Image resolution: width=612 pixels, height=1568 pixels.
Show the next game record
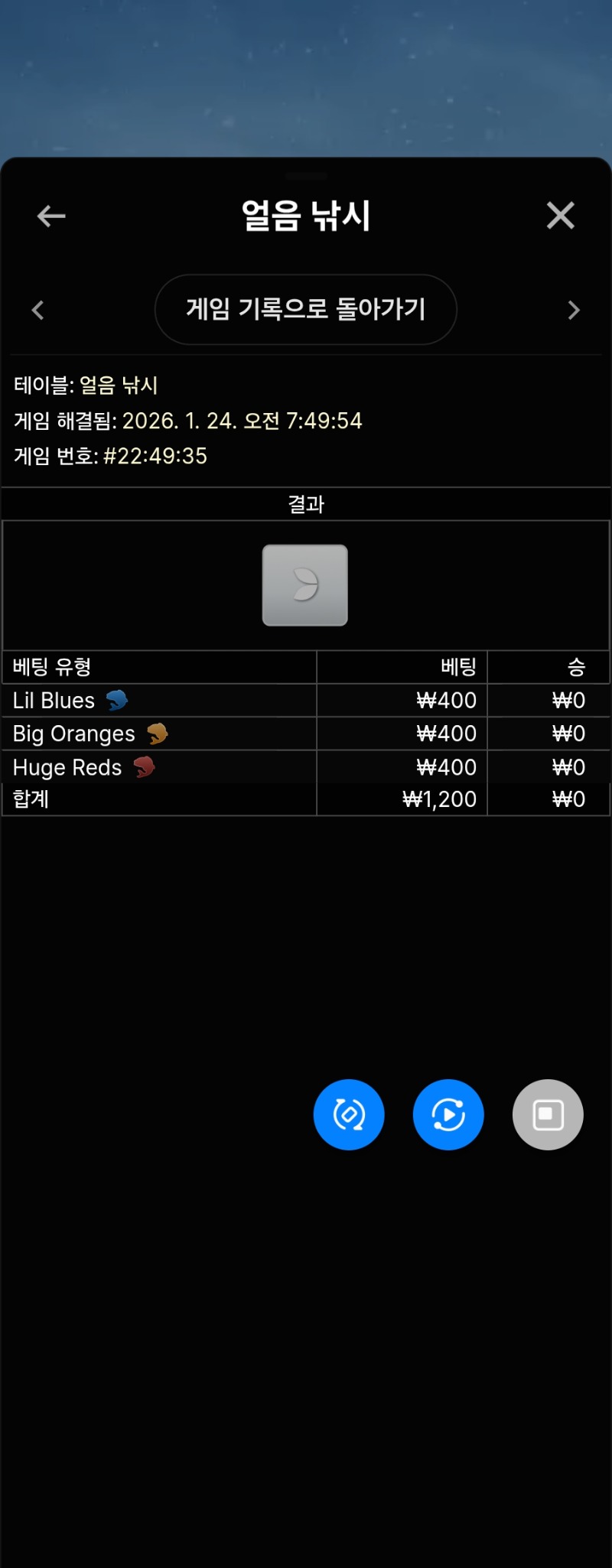pyautogui.click(x=574, y=310)
